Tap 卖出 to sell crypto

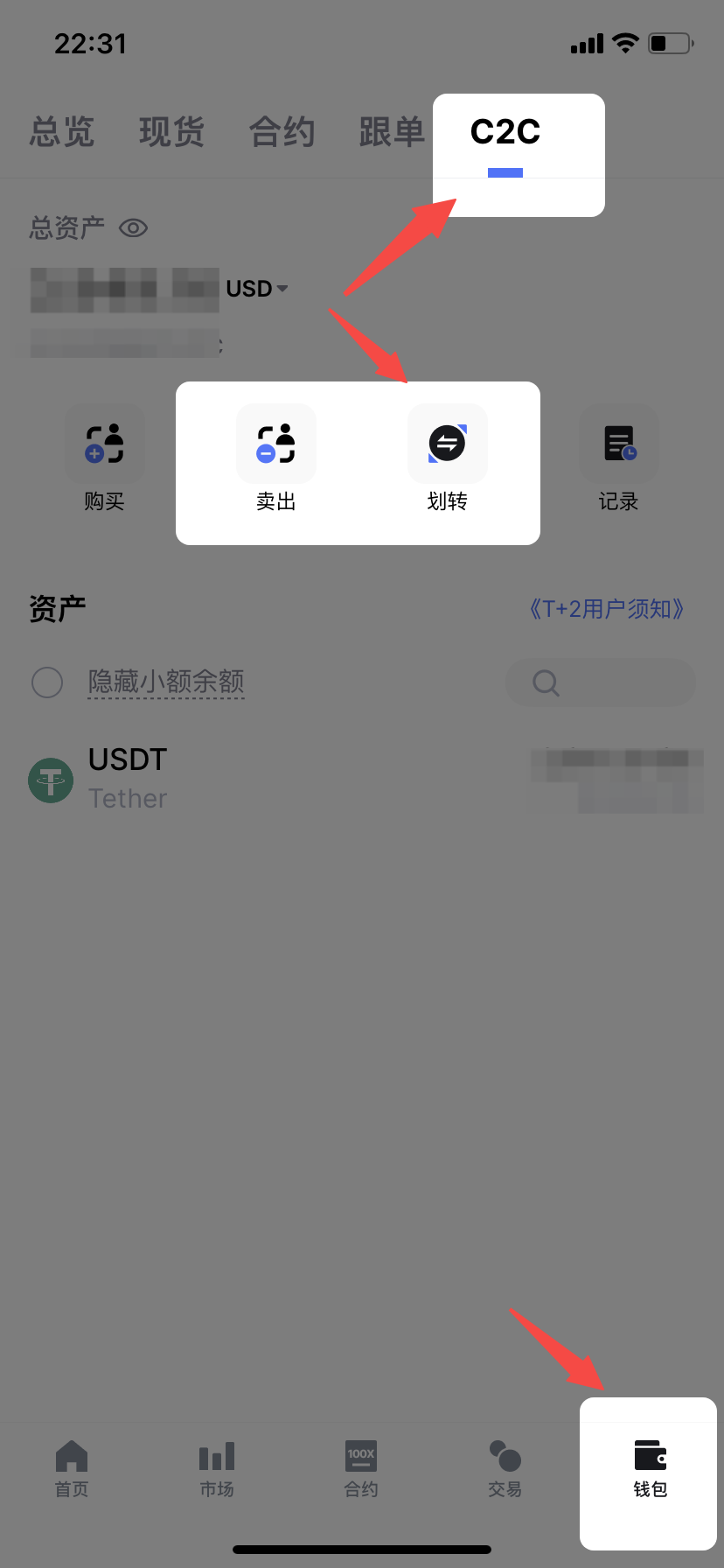275,458
